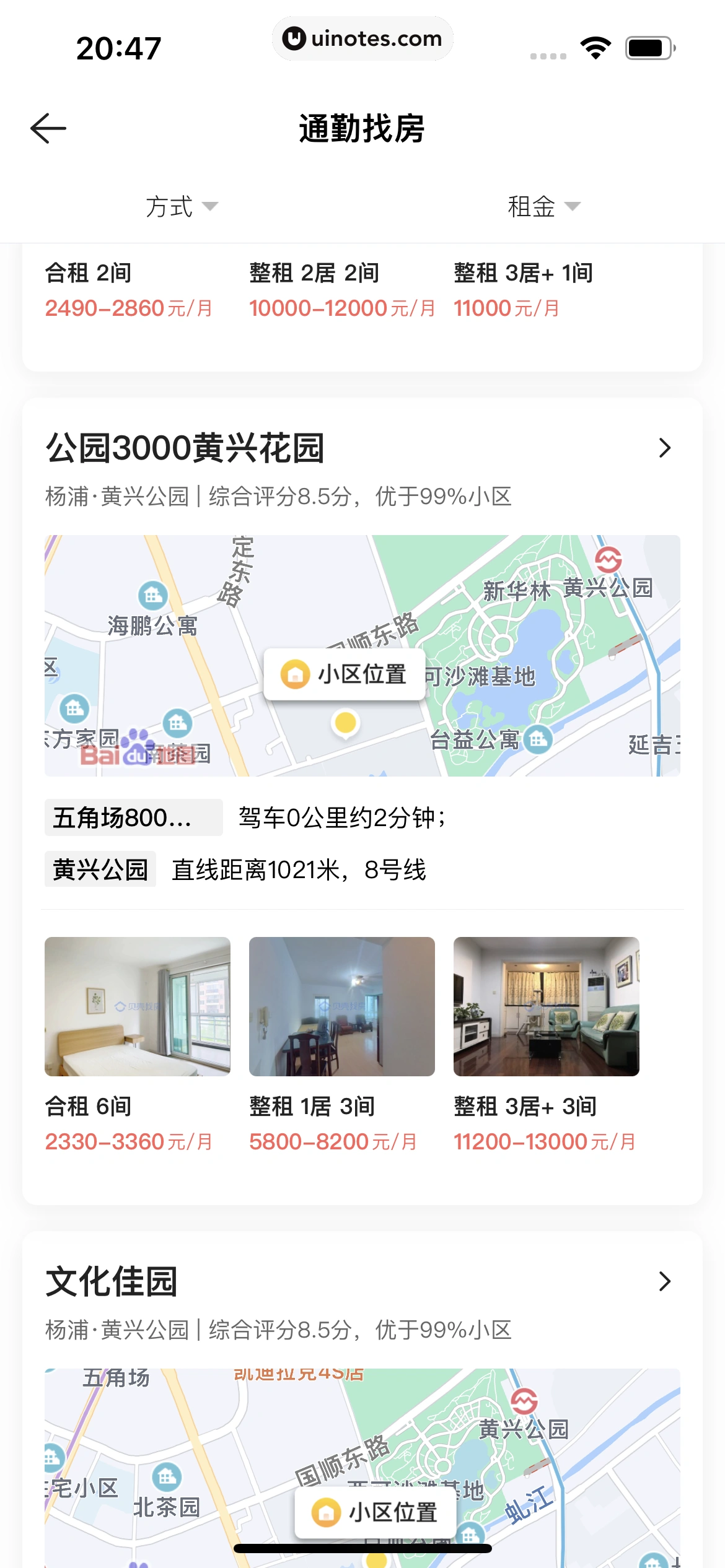The width and height of the screenshot is (725, 1568).
Task: Open 合租 6间 listing photo
Action: pos(138,1006)
